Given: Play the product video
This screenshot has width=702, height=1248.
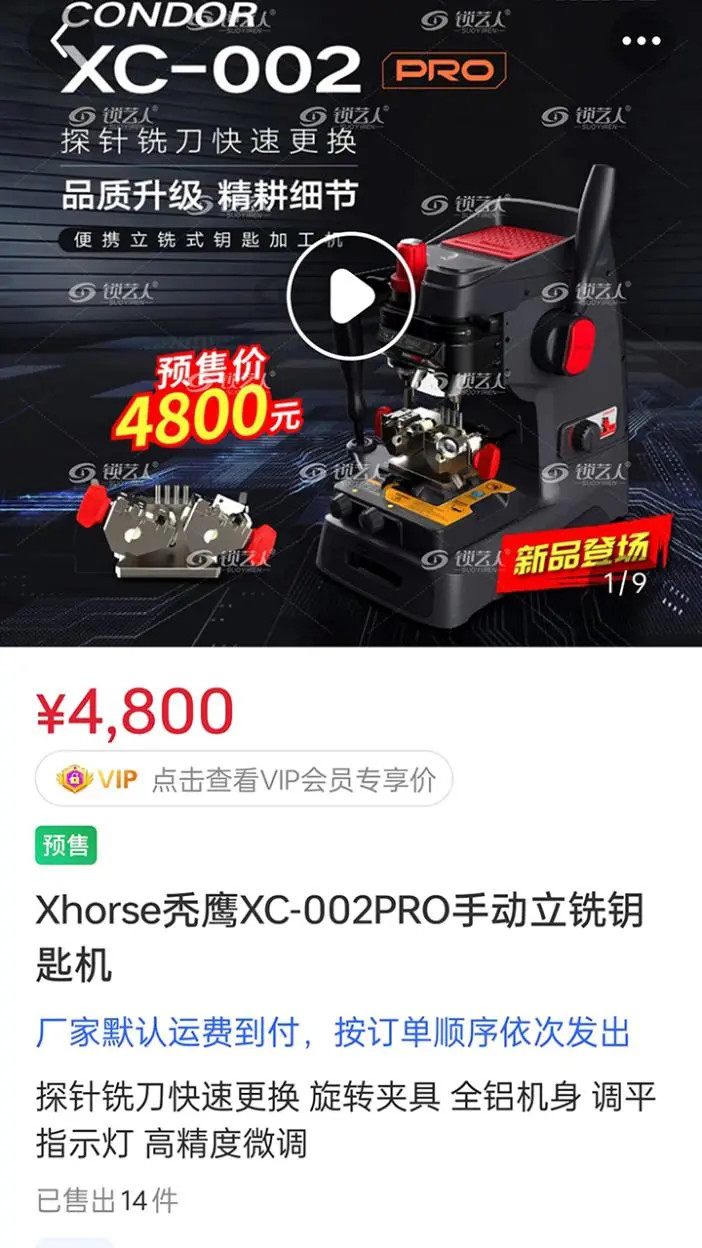Looking at the screenshot, I should tap(350, 297).
